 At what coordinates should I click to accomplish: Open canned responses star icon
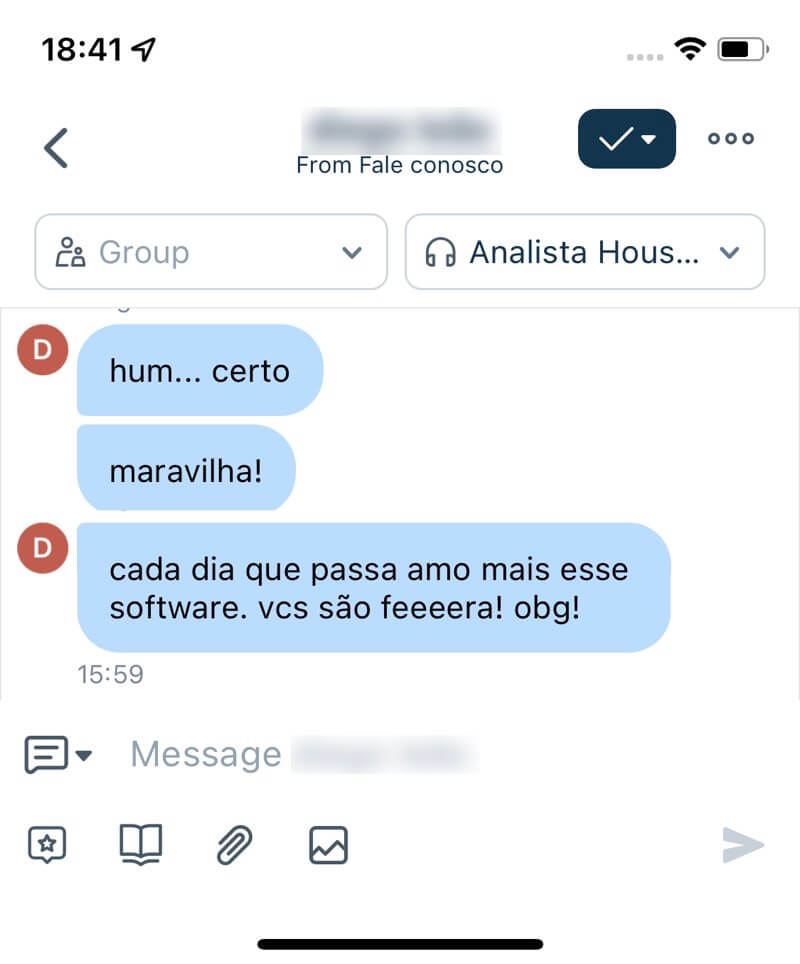[x=47, y=845]
